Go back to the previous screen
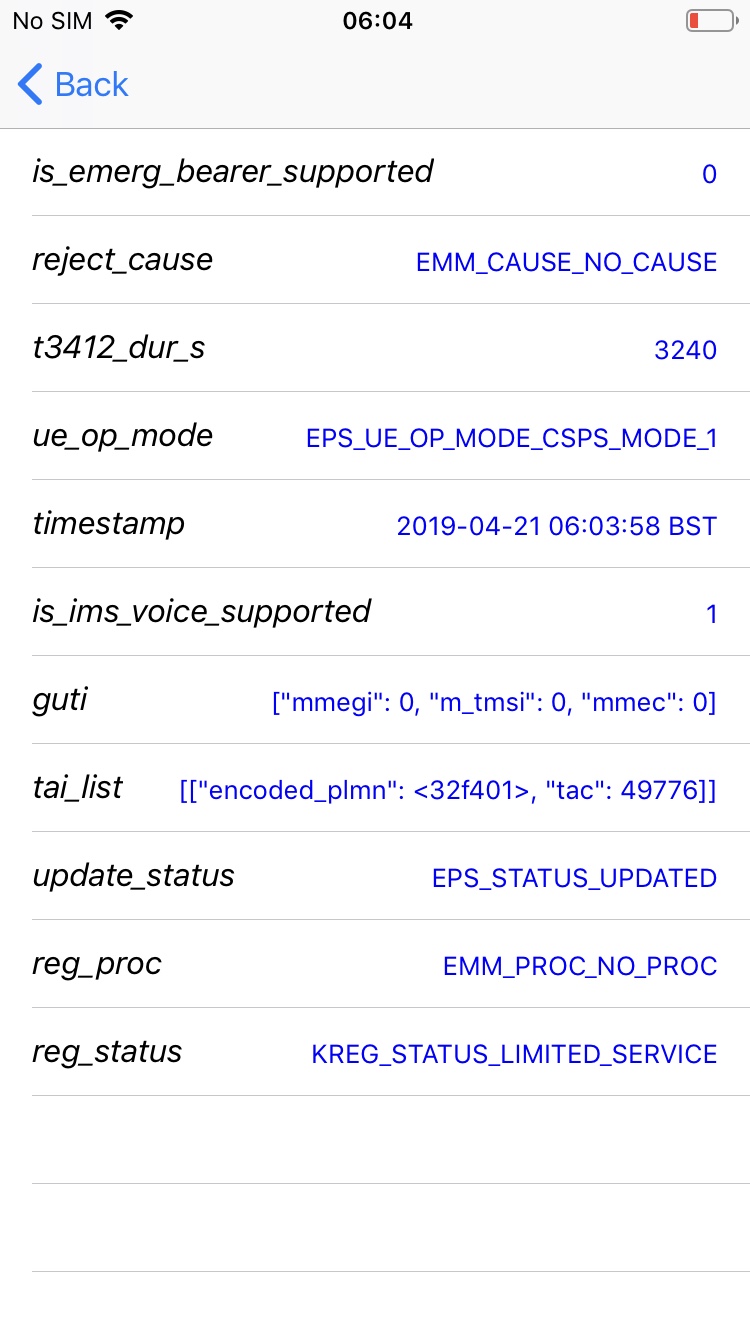This screenshot has height=1334, width=750. [73, 85]
